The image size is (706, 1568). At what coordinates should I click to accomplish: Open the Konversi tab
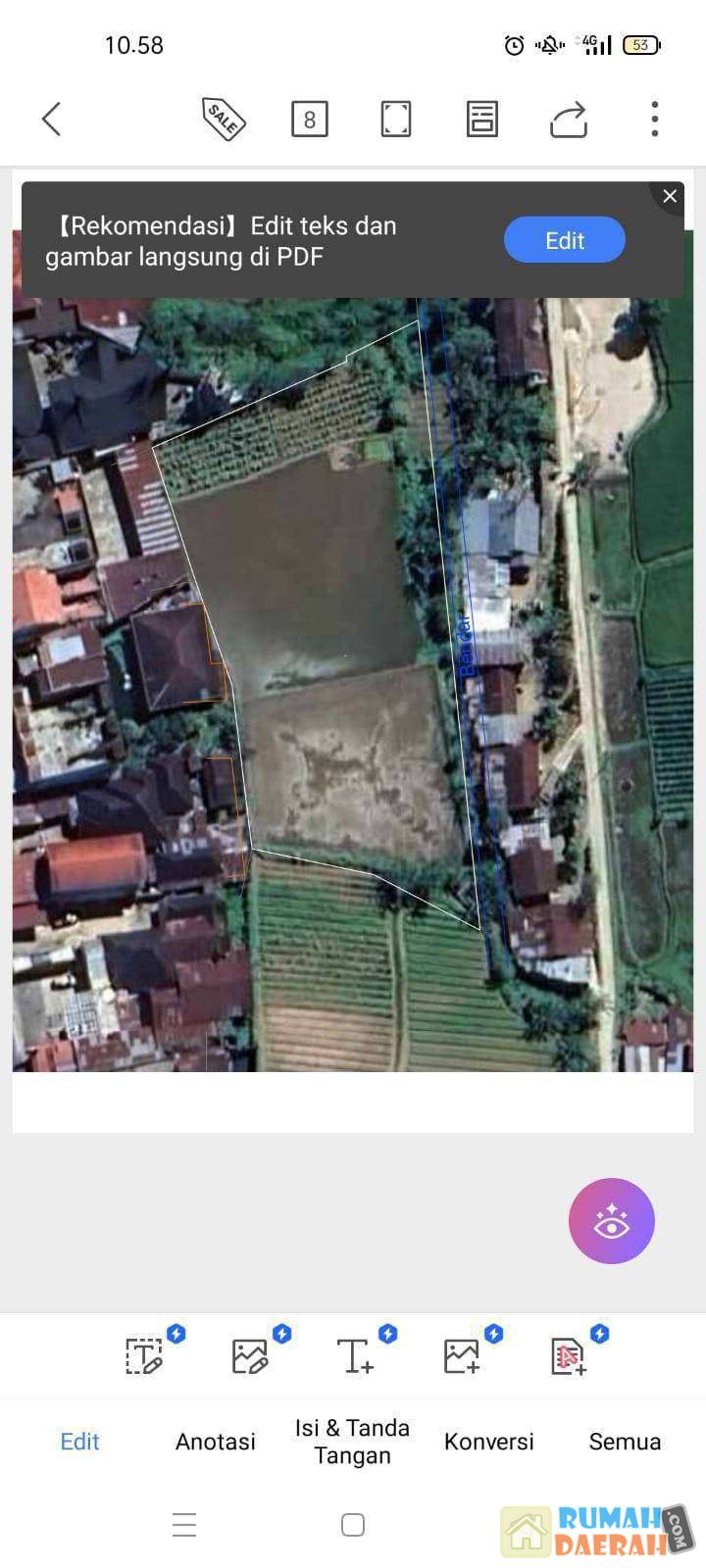pyautogui.click(x=489, y=1442)
